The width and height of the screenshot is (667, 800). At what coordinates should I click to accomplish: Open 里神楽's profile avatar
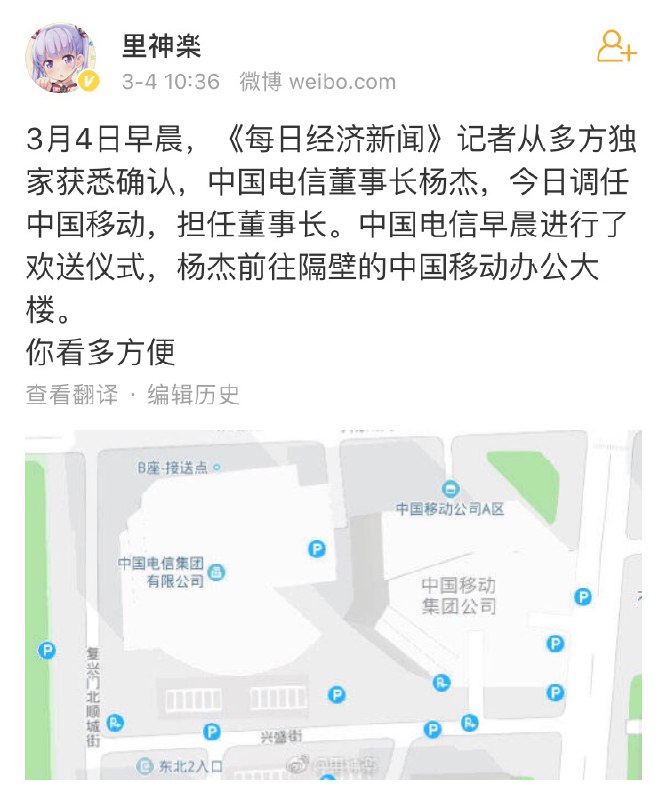point(61,58)
